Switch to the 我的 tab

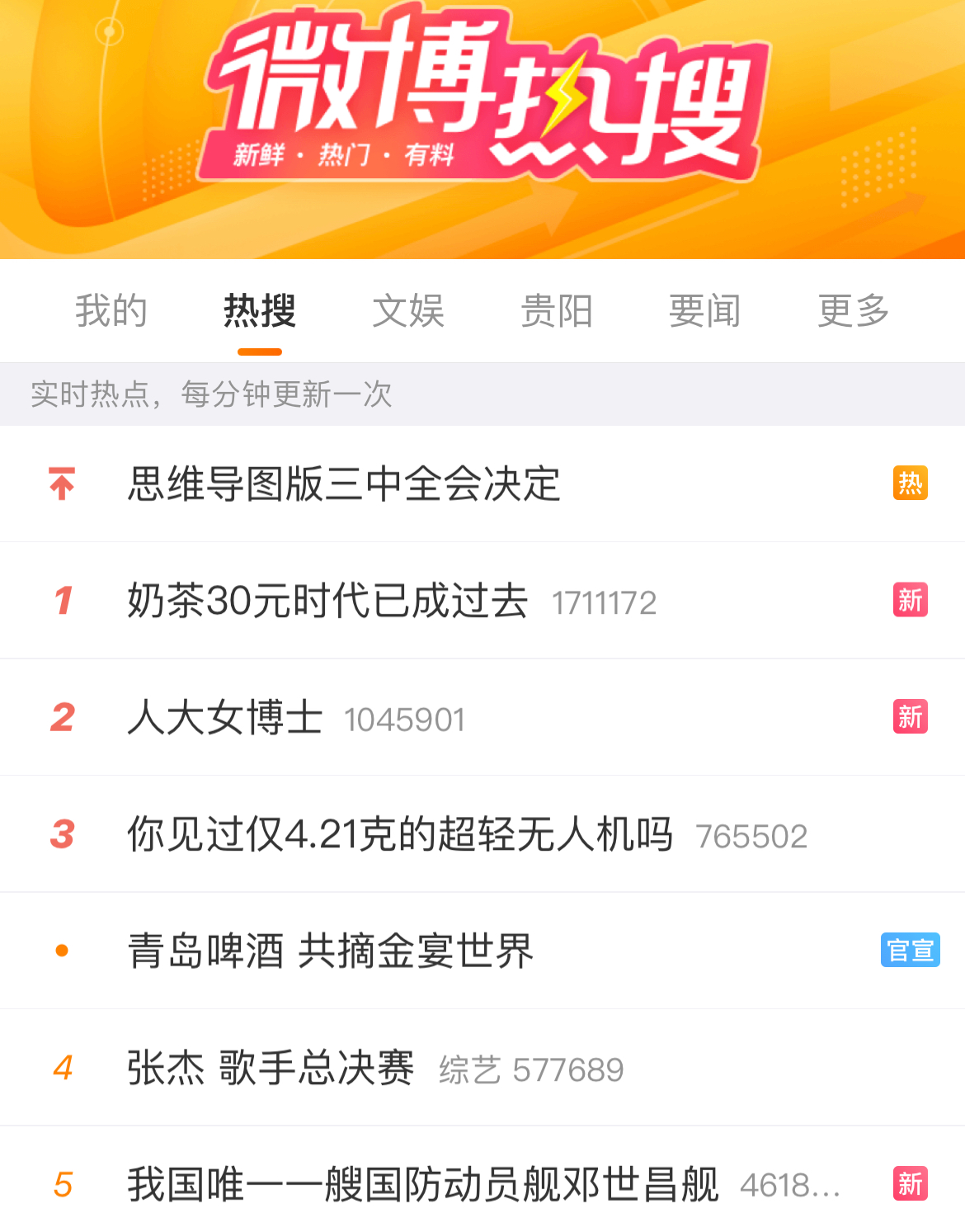coord(111,311)
